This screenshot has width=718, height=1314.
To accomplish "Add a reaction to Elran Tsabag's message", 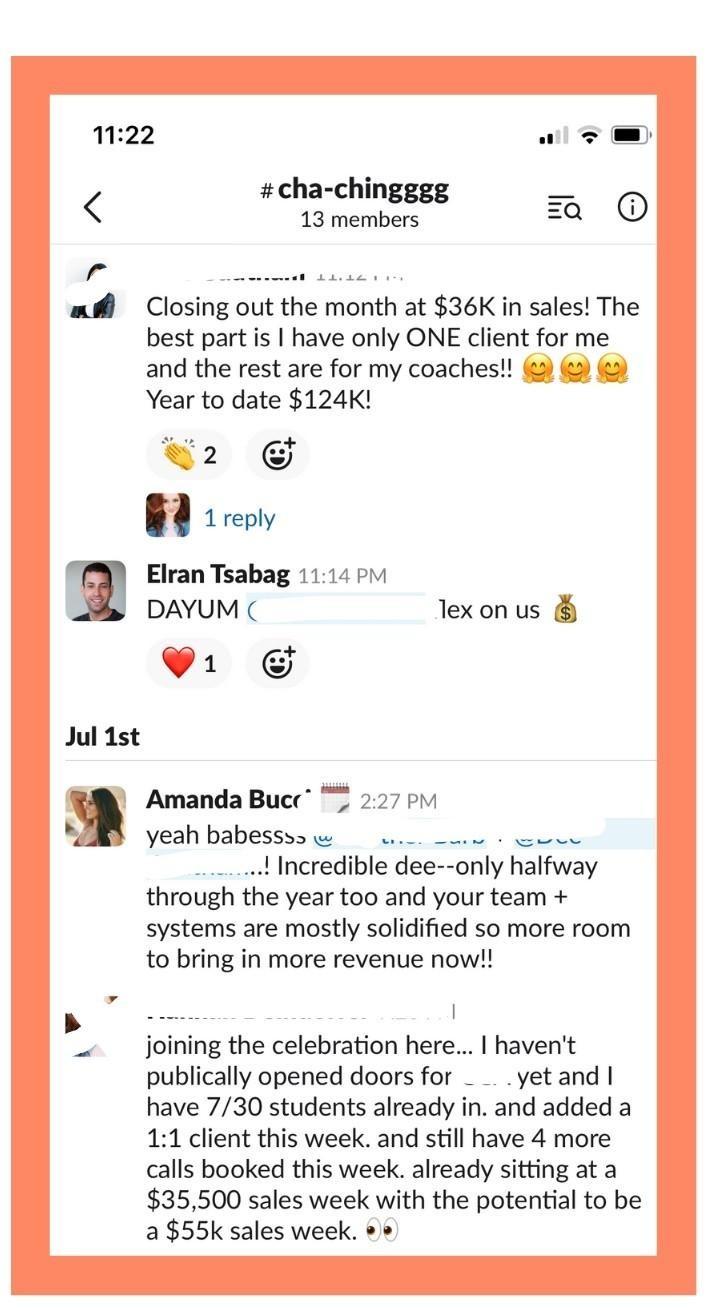I will (278, 663).
